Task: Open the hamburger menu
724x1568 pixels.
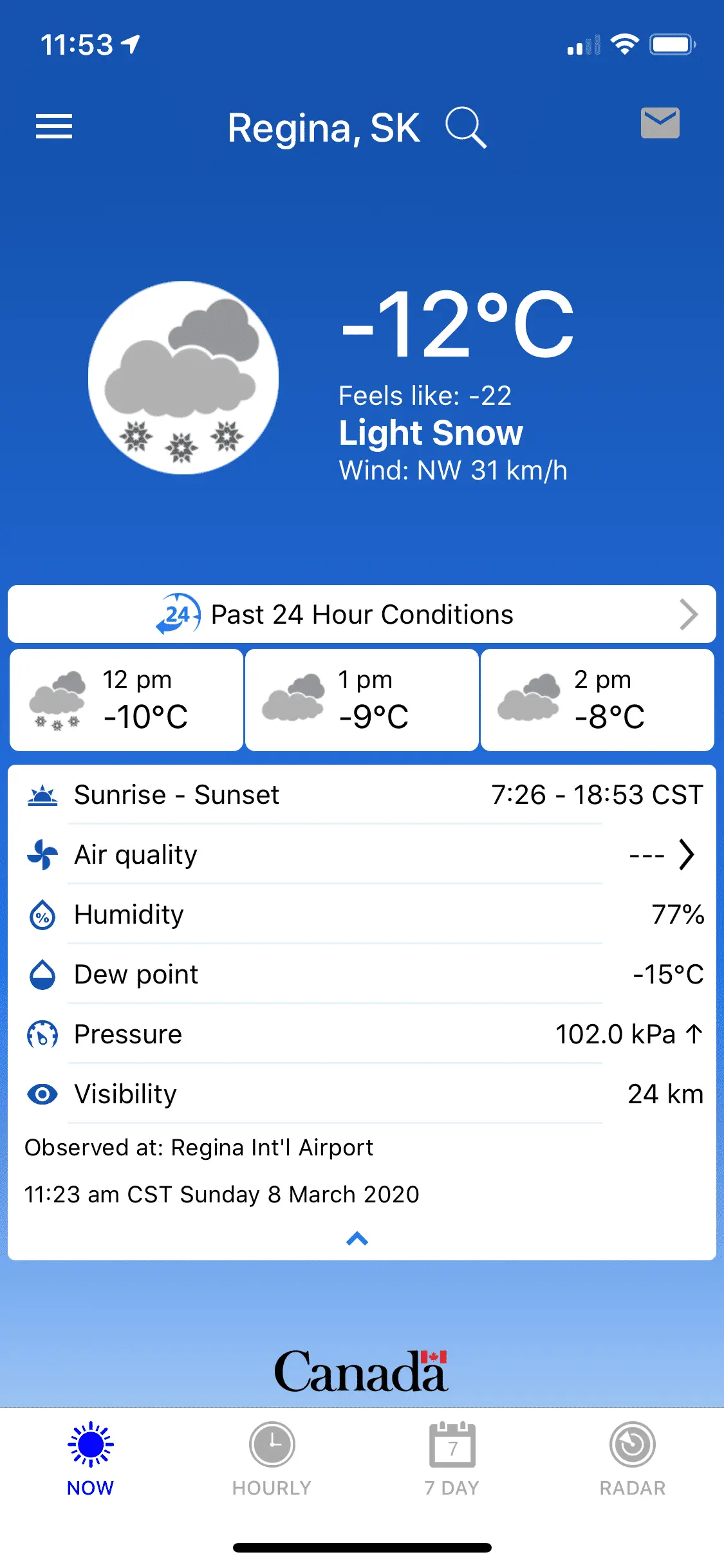Action: [54, 126]
